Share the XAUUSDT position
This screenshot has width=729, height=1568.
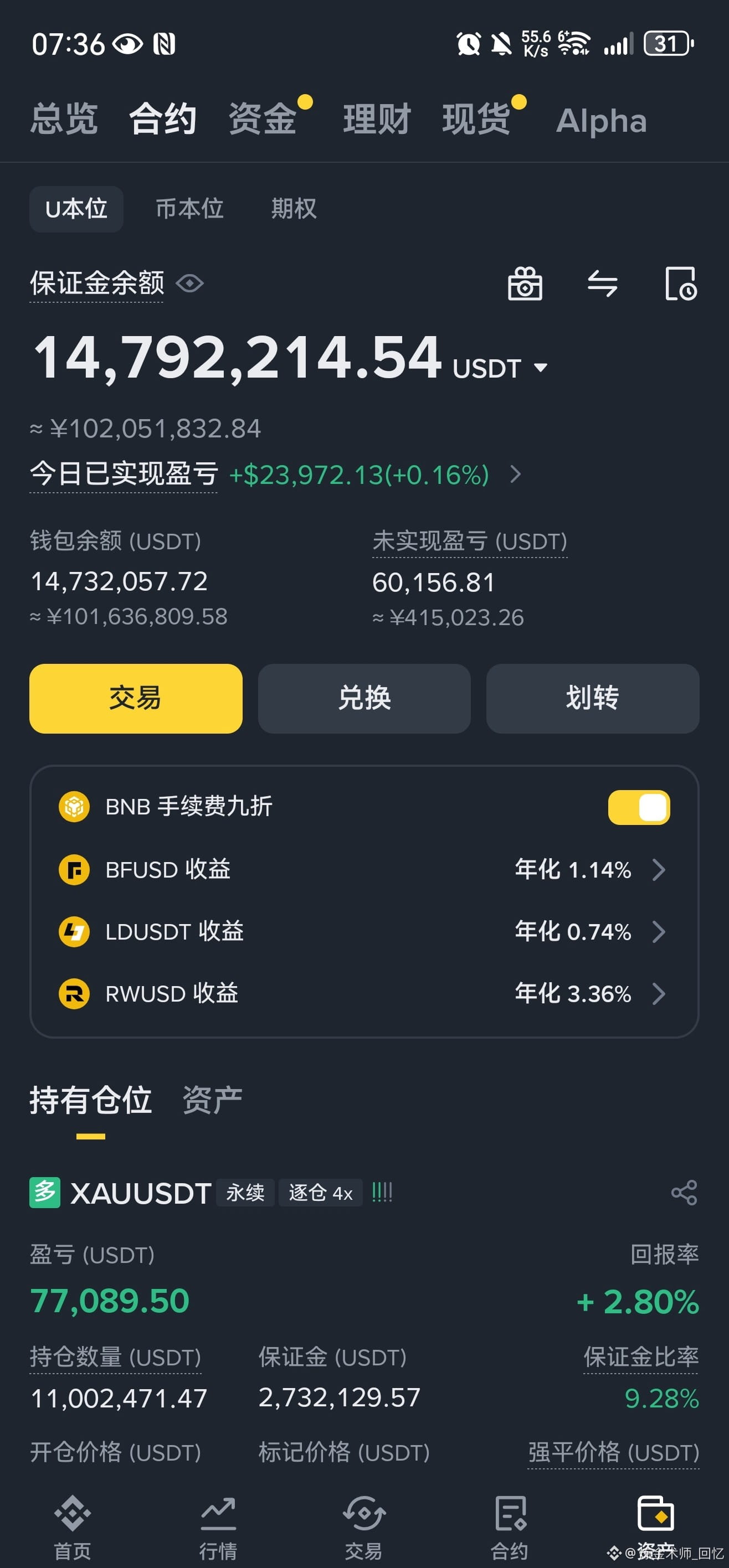click(x=684, y=1193)
